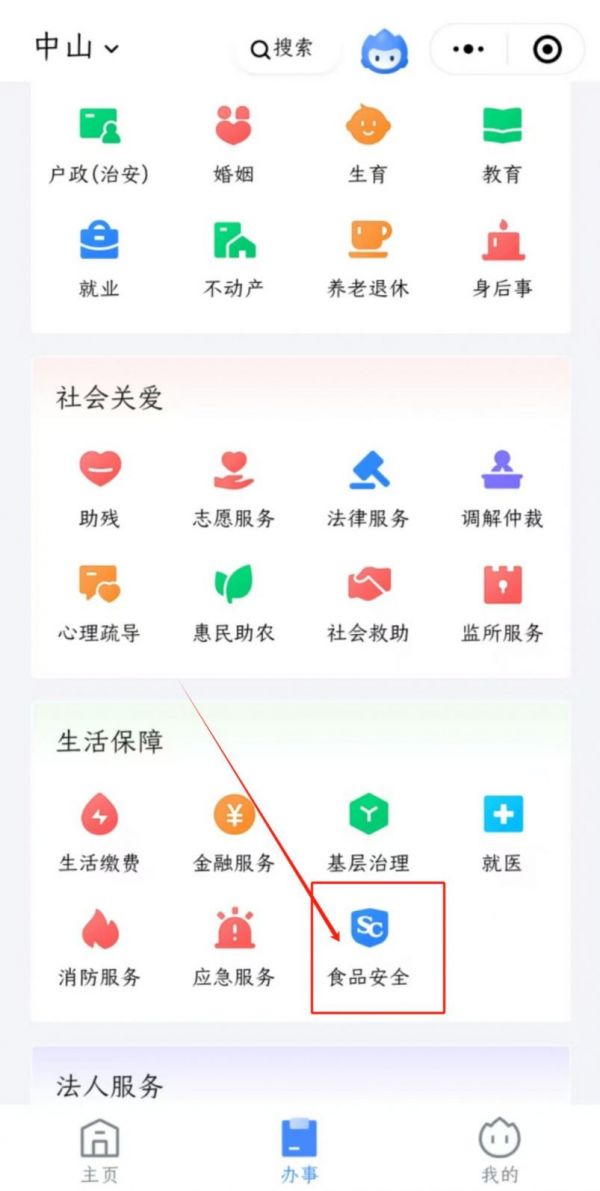
Task: Close the mini program via the circle icon
Action: click(x=546, y=49)
